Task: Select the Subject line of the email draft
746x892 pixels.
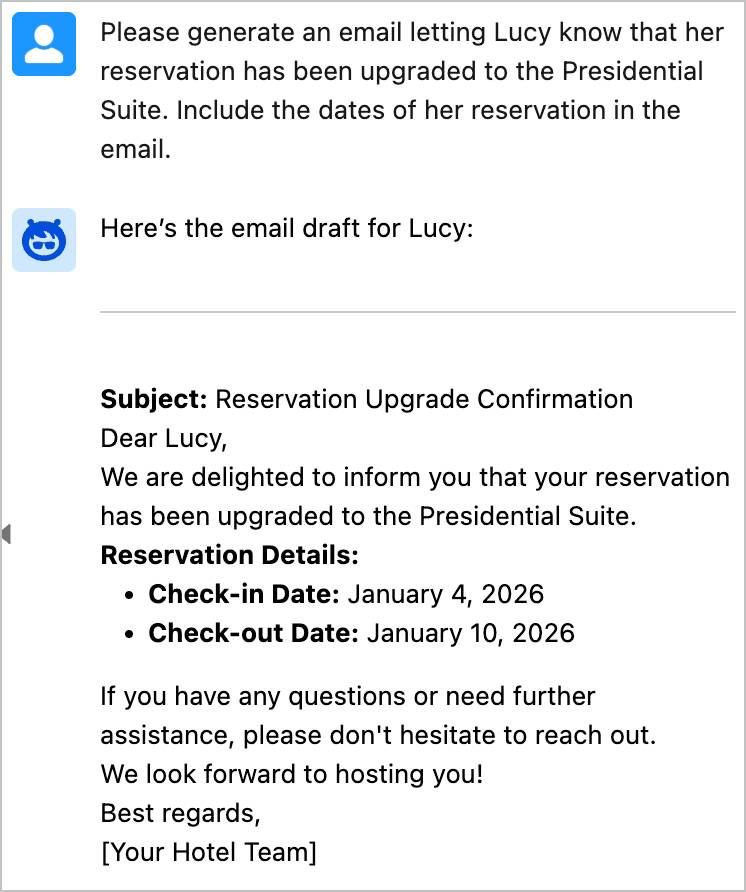Action: 366,399
